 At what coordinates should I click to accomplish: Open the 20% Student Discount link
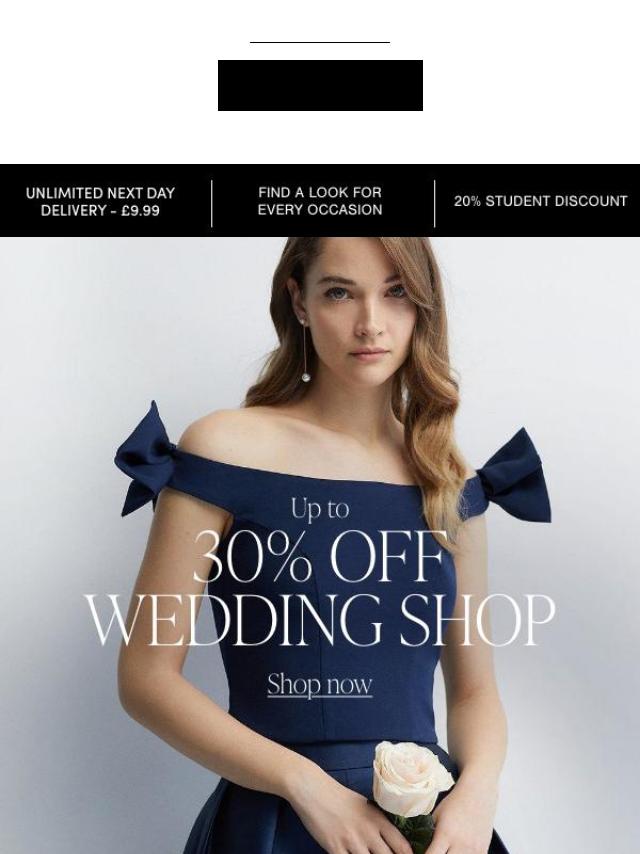(x=540, y=201)
